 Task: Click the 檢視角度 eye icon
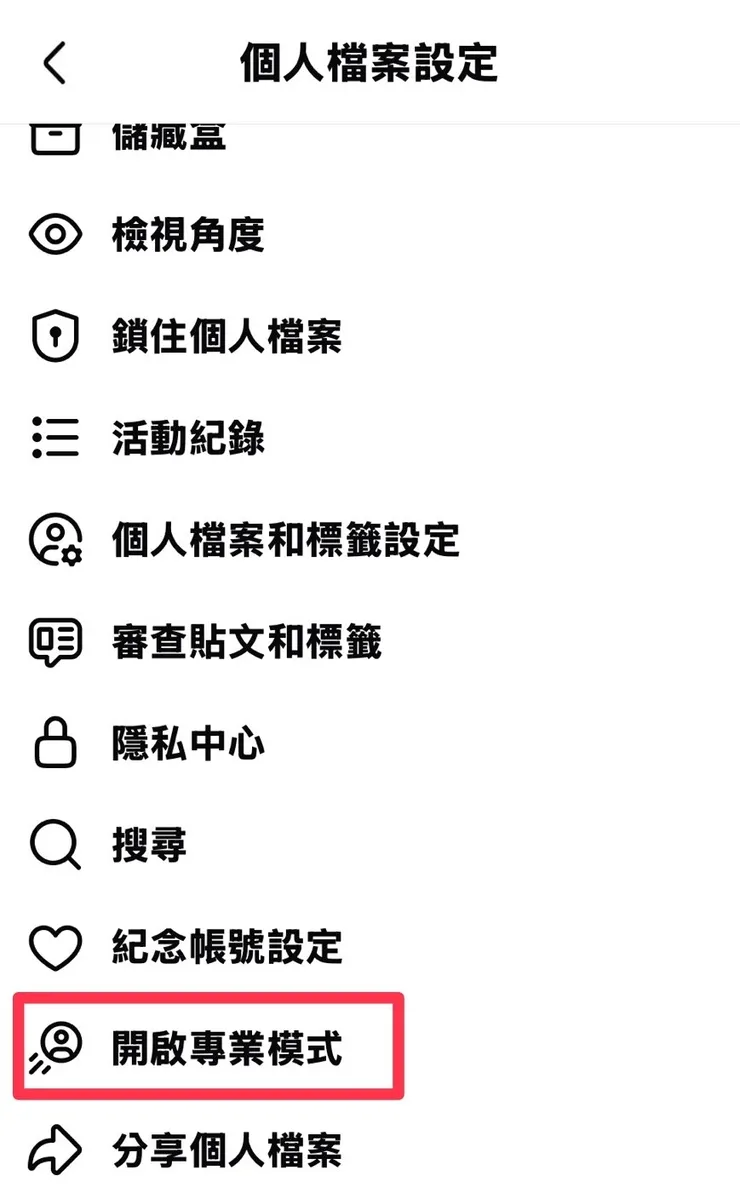(55, 235)
